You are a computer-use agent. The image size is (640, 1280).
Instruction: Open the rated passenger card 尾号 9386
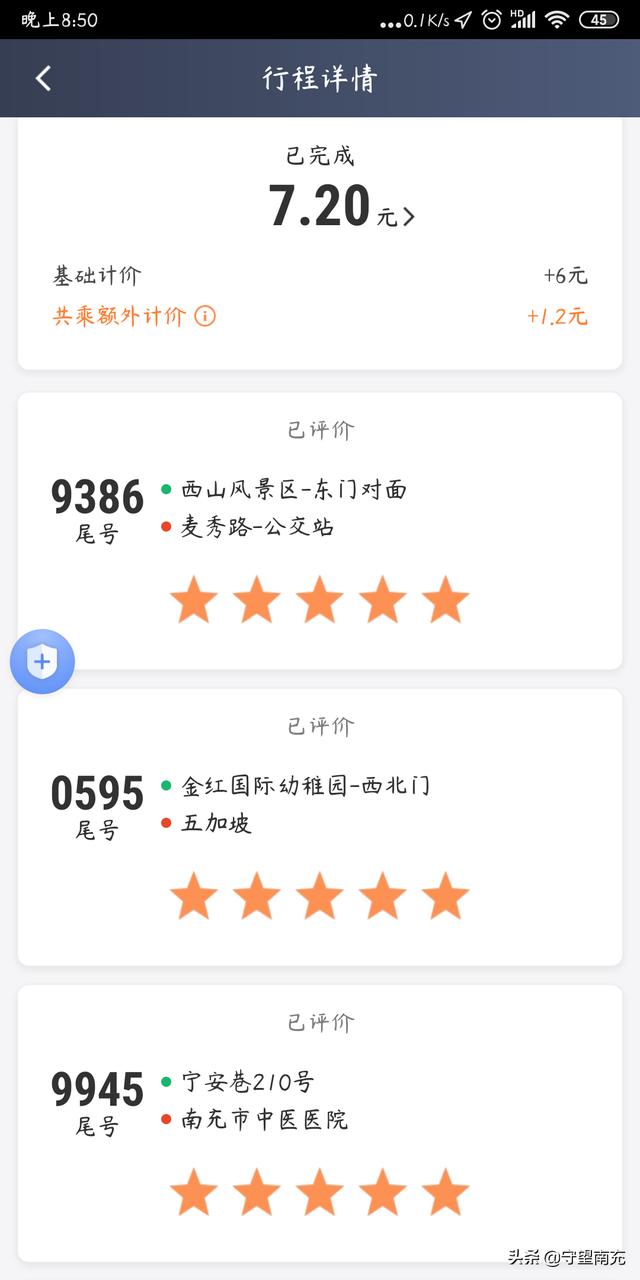tap(320, 531)
